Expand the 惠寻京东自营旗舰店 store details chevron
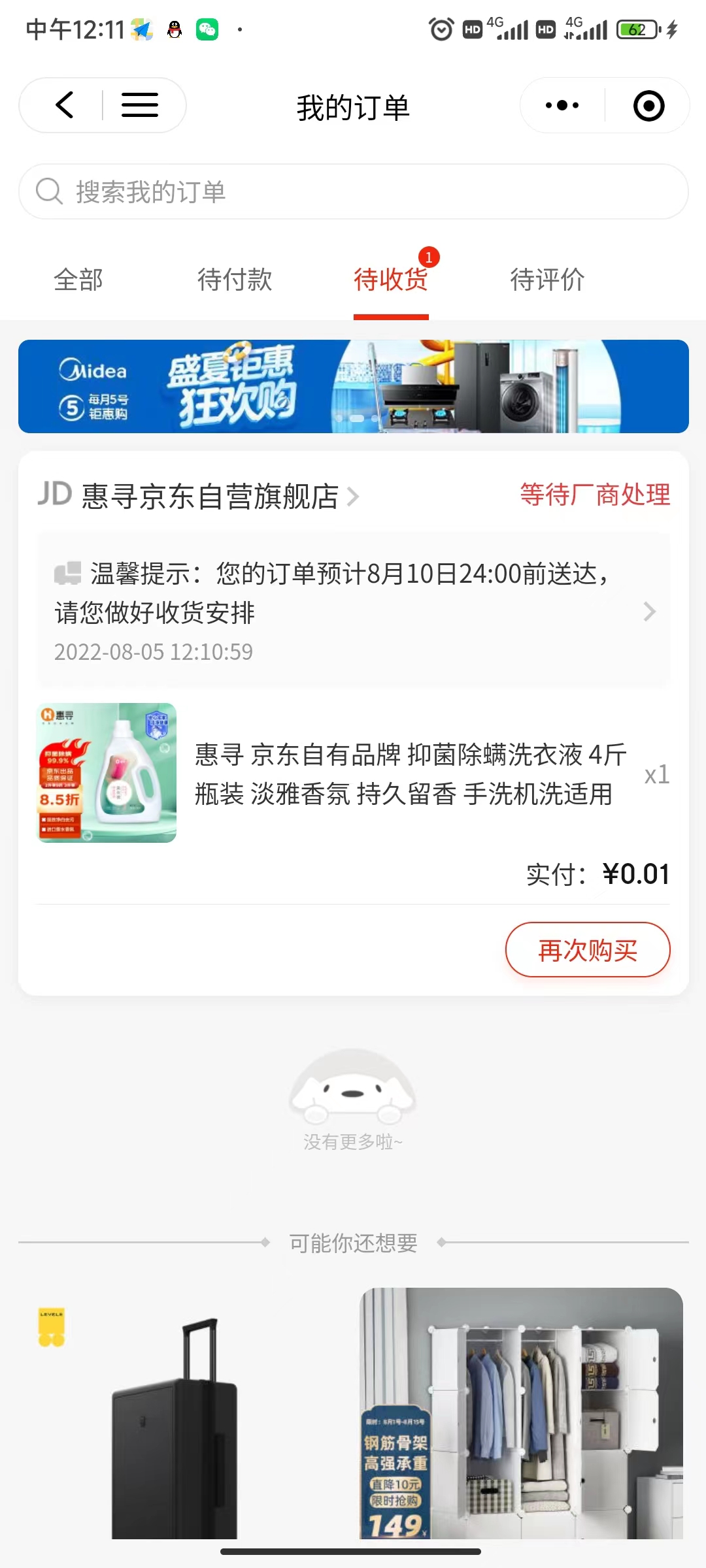706x1568 pixels. click(x=355, y=497)
